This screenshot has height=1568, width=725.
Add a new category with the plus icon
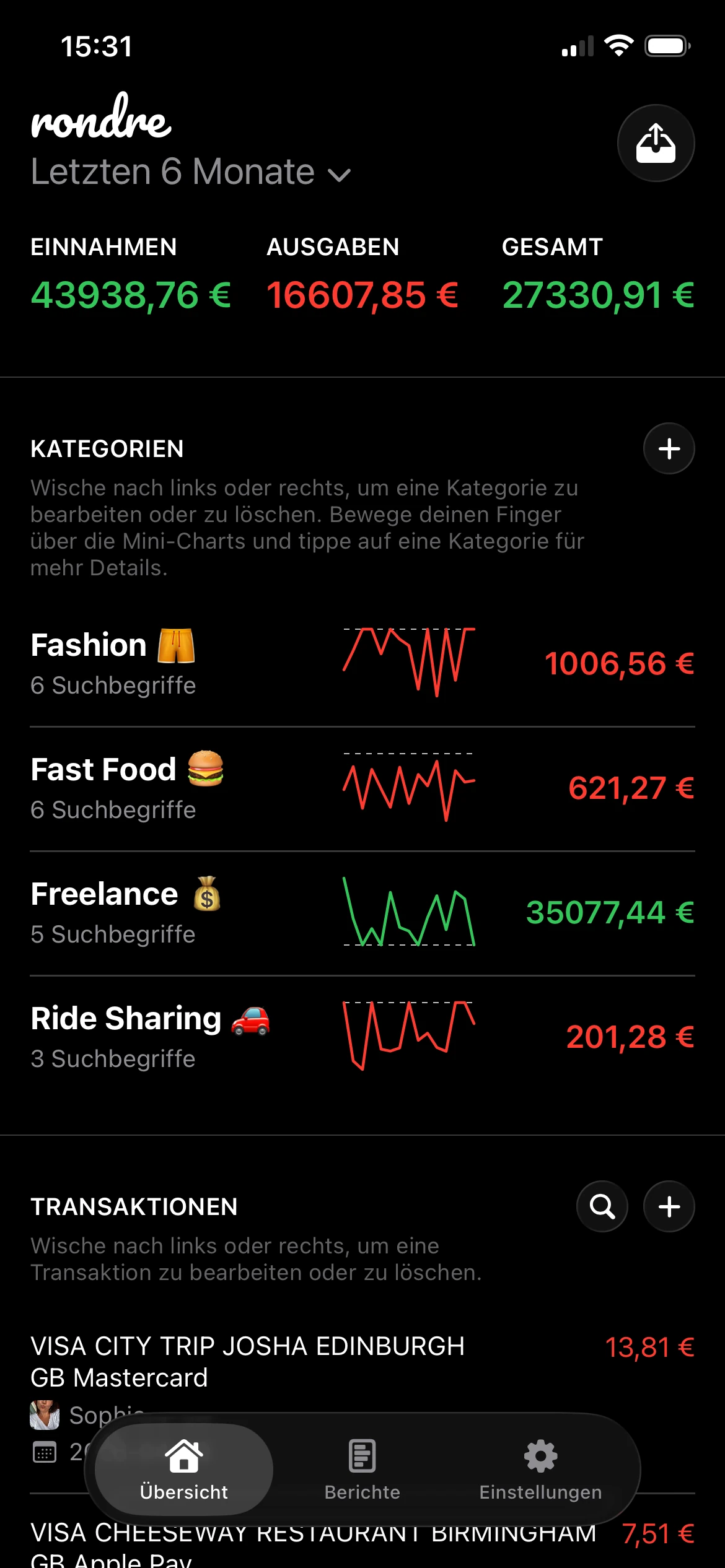[x=669, y=448]
